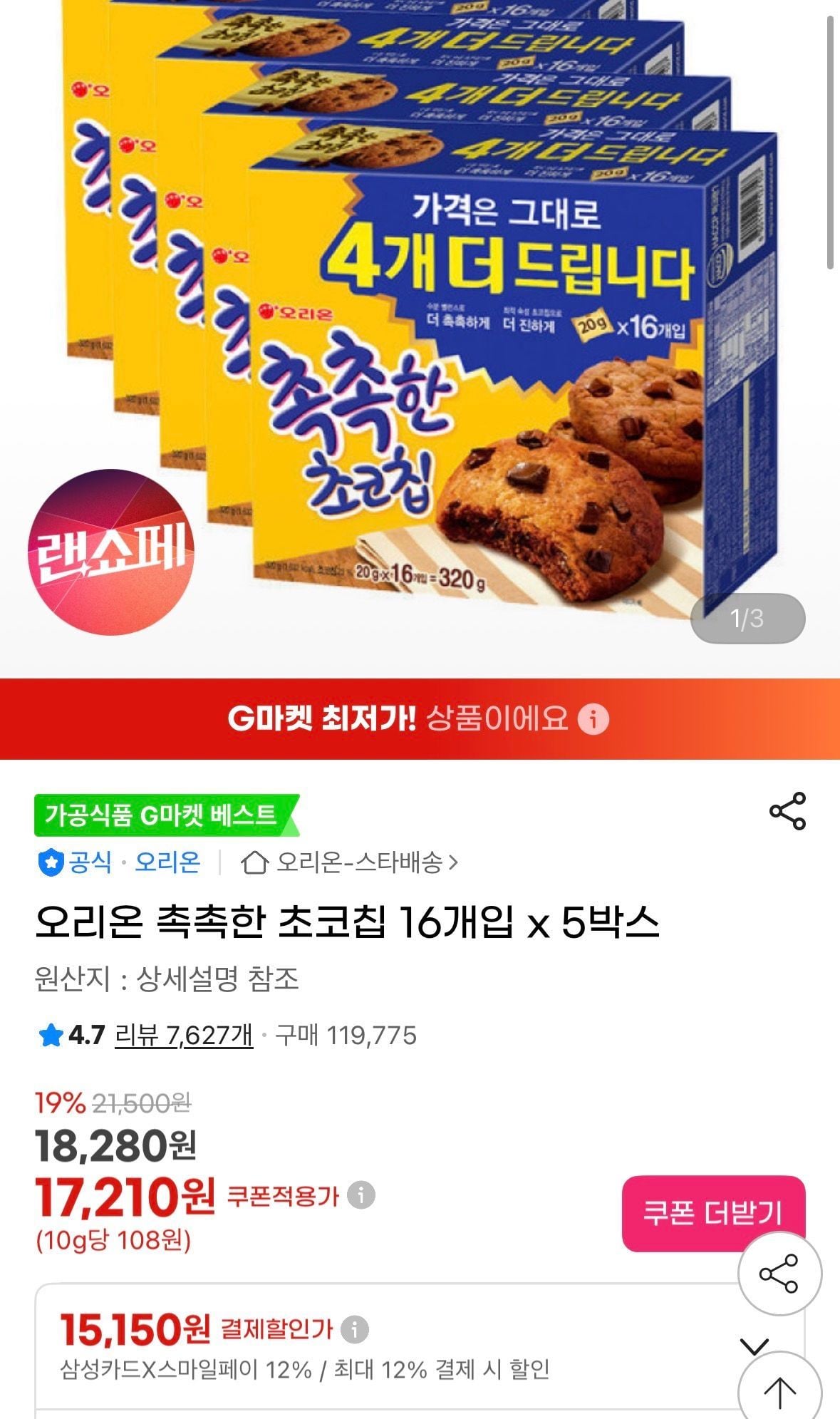This screenshot has height=1419, width=840.
Task: Show 쿠폰적용가 info tooltip
Action: tap(361, 1195)
